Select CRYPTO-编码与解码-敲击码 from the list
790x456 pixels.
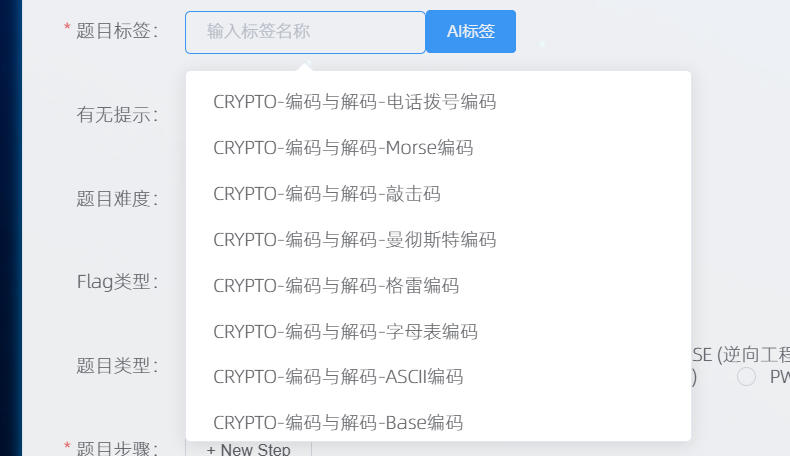pos(326,194)
